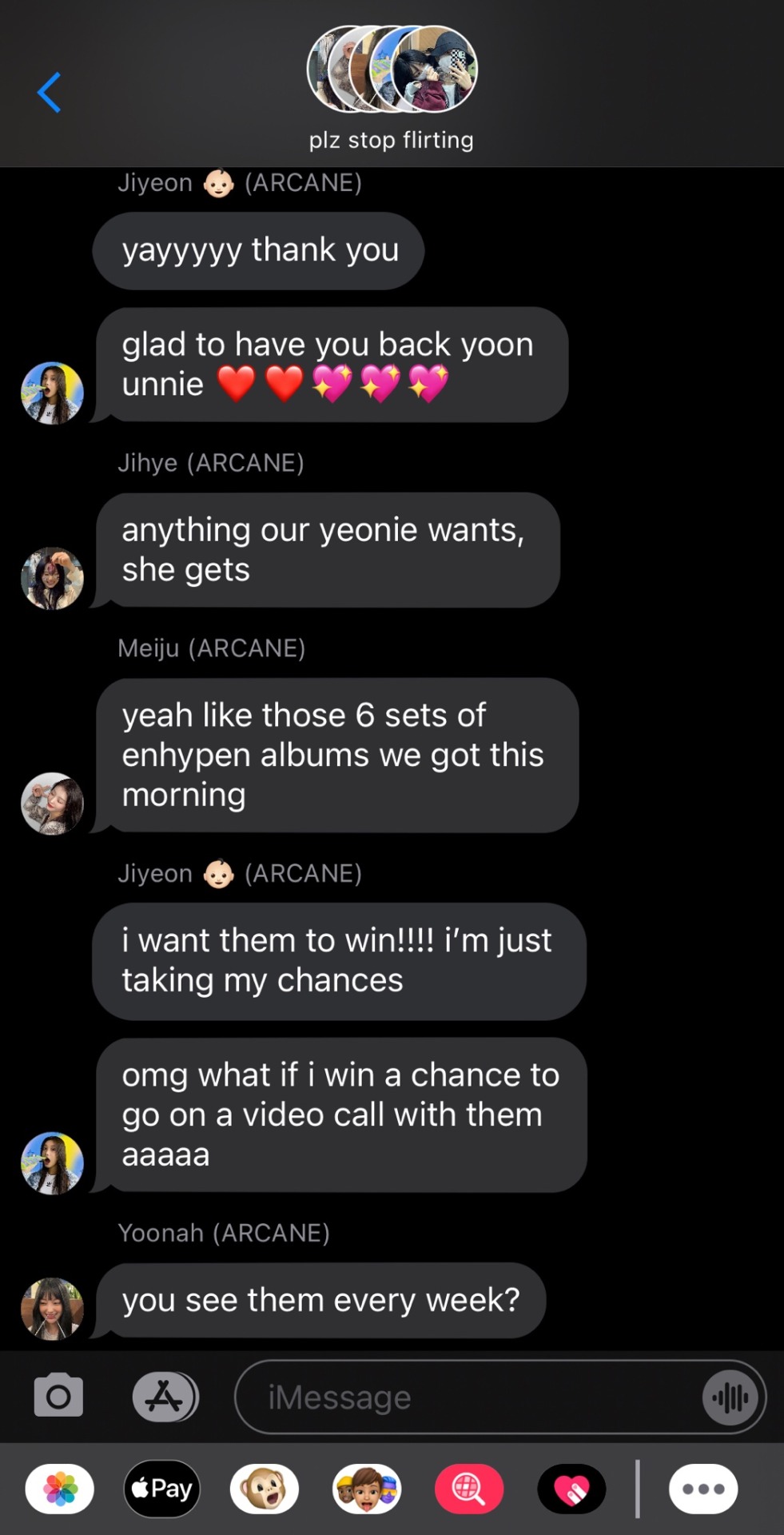Toggle the App Store apps drawer
784x1535 pixels.
(165, 1396)
